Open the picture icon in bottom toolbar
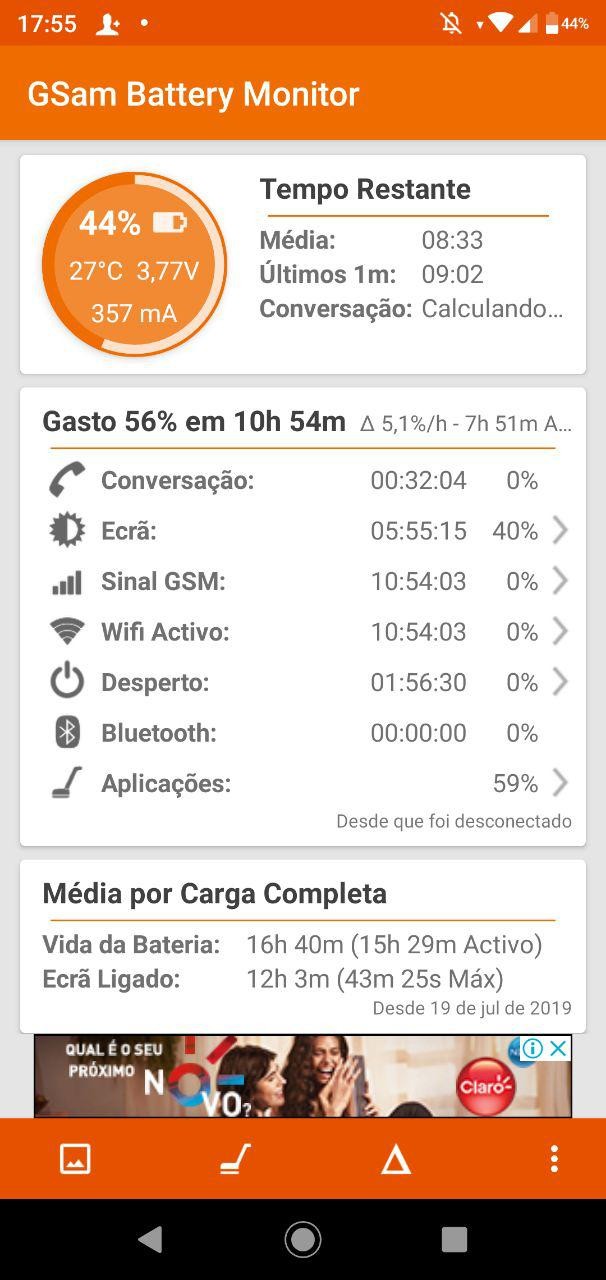The image size is (606, 1280). (x=75, y=1159)
